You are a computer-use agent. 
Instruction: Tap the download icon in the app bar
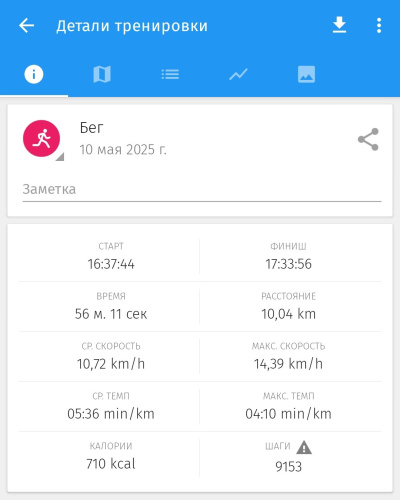pyautogui.click(x=339, y=25)
